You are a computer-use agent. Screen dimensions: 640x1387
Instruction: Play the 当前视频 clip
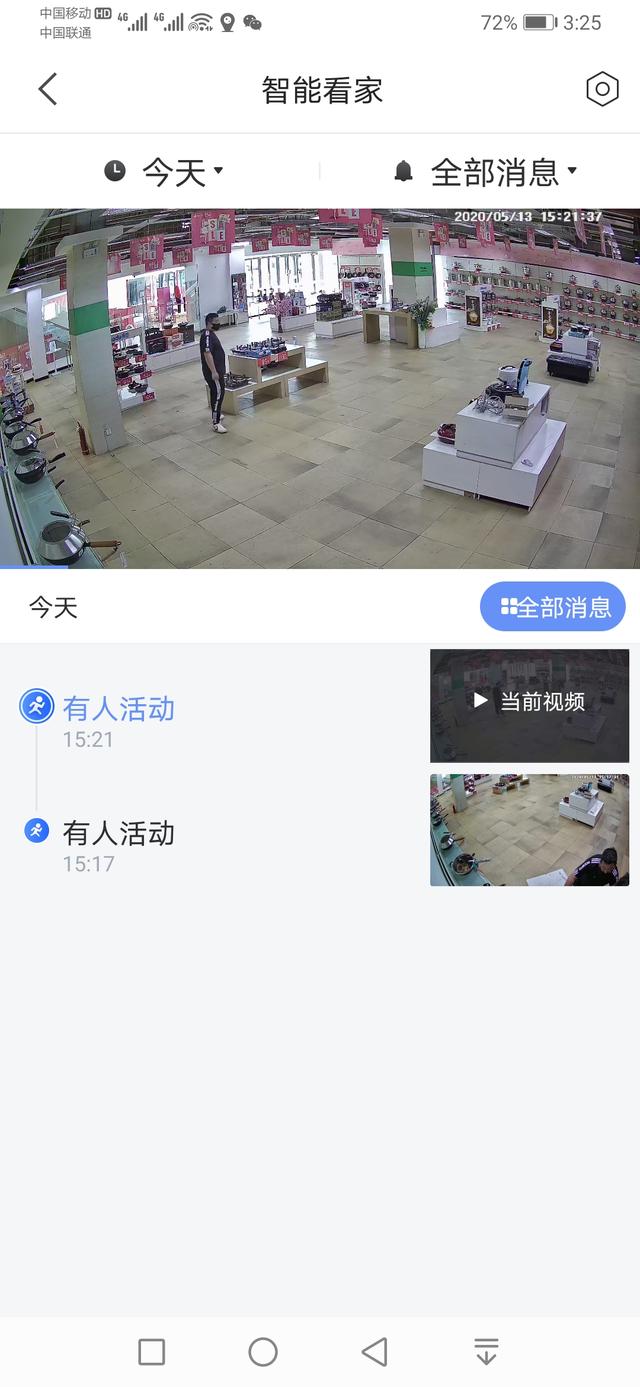[529, 705]
